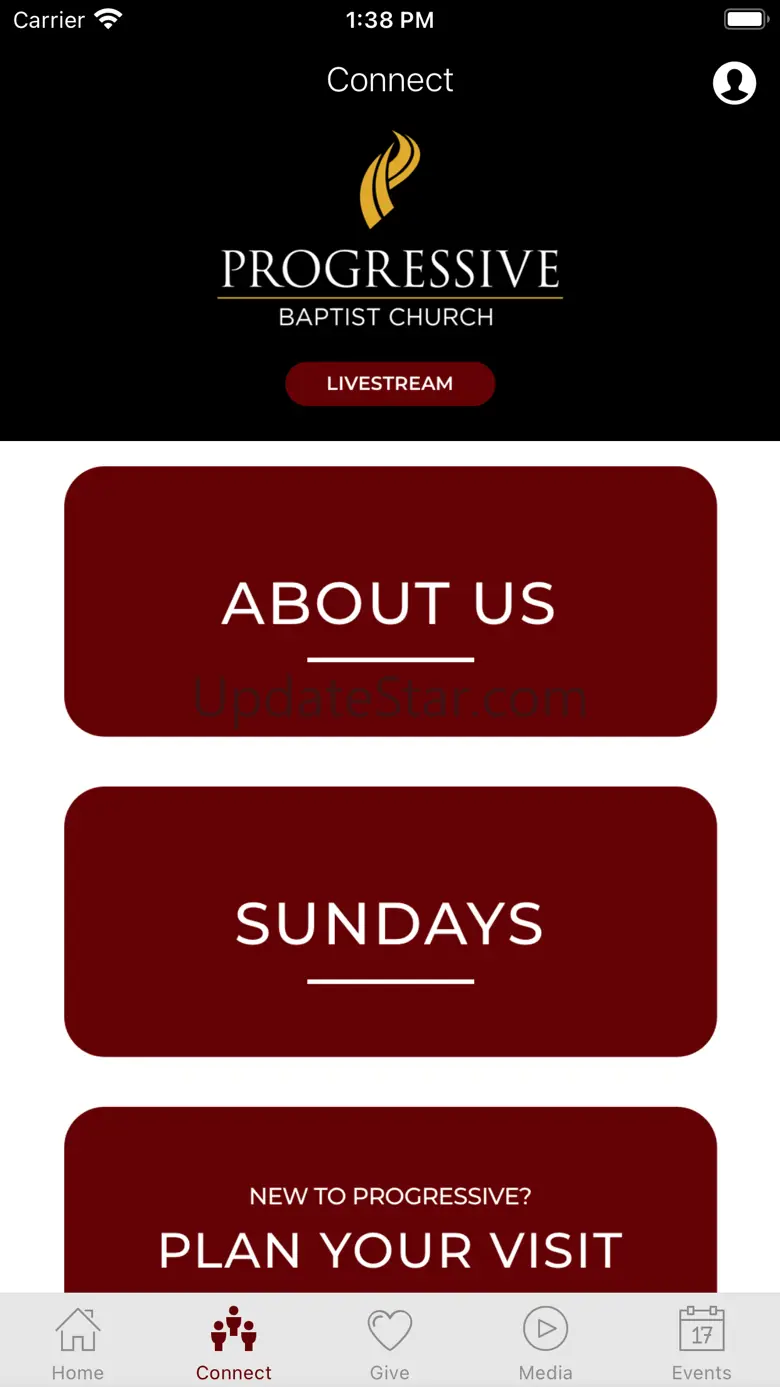Switch to the Home tab

tap(78, 1342)
